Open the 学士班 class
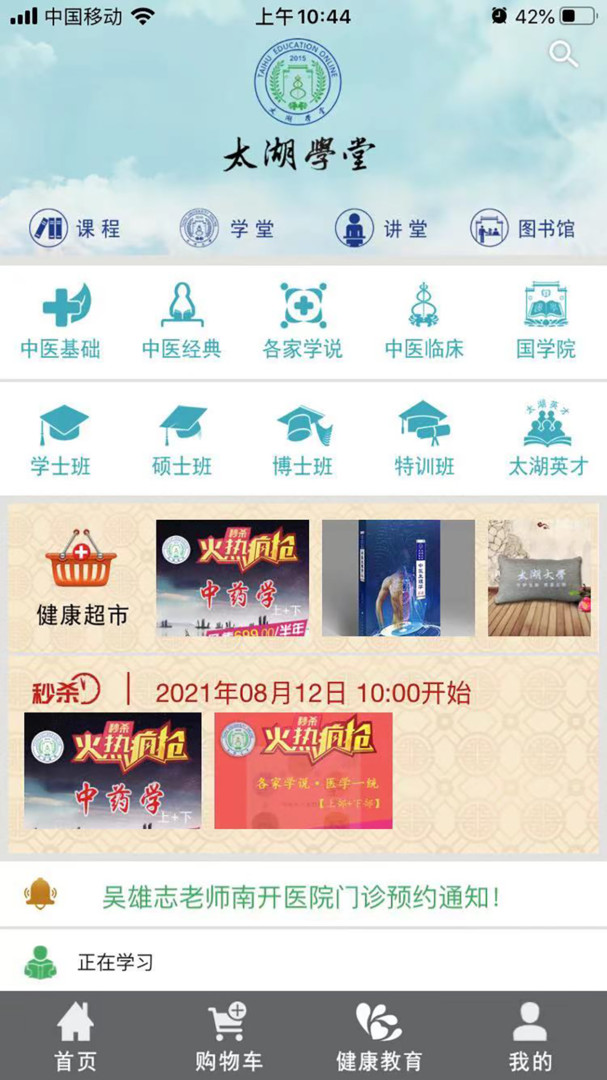 point(62,440)
